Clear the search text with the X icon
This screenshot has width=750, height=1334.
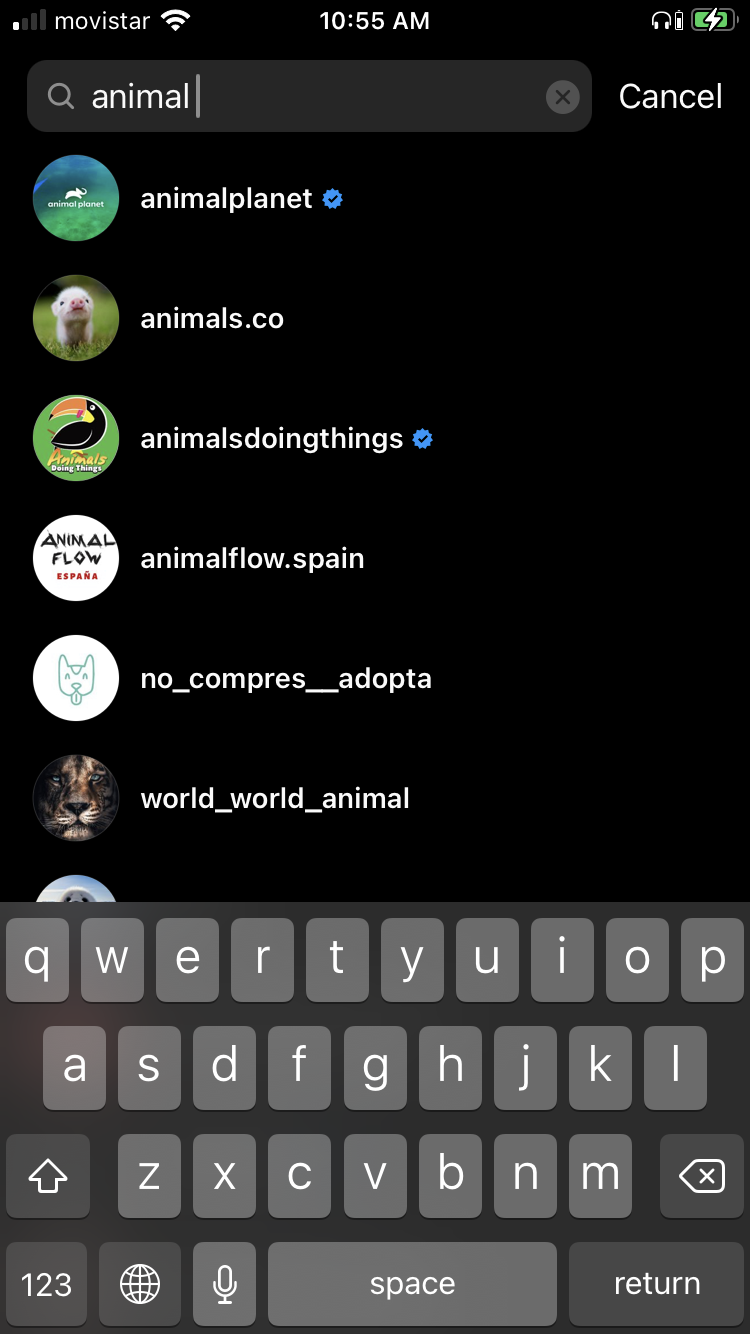pyautogui.click(x=562, y=97)
